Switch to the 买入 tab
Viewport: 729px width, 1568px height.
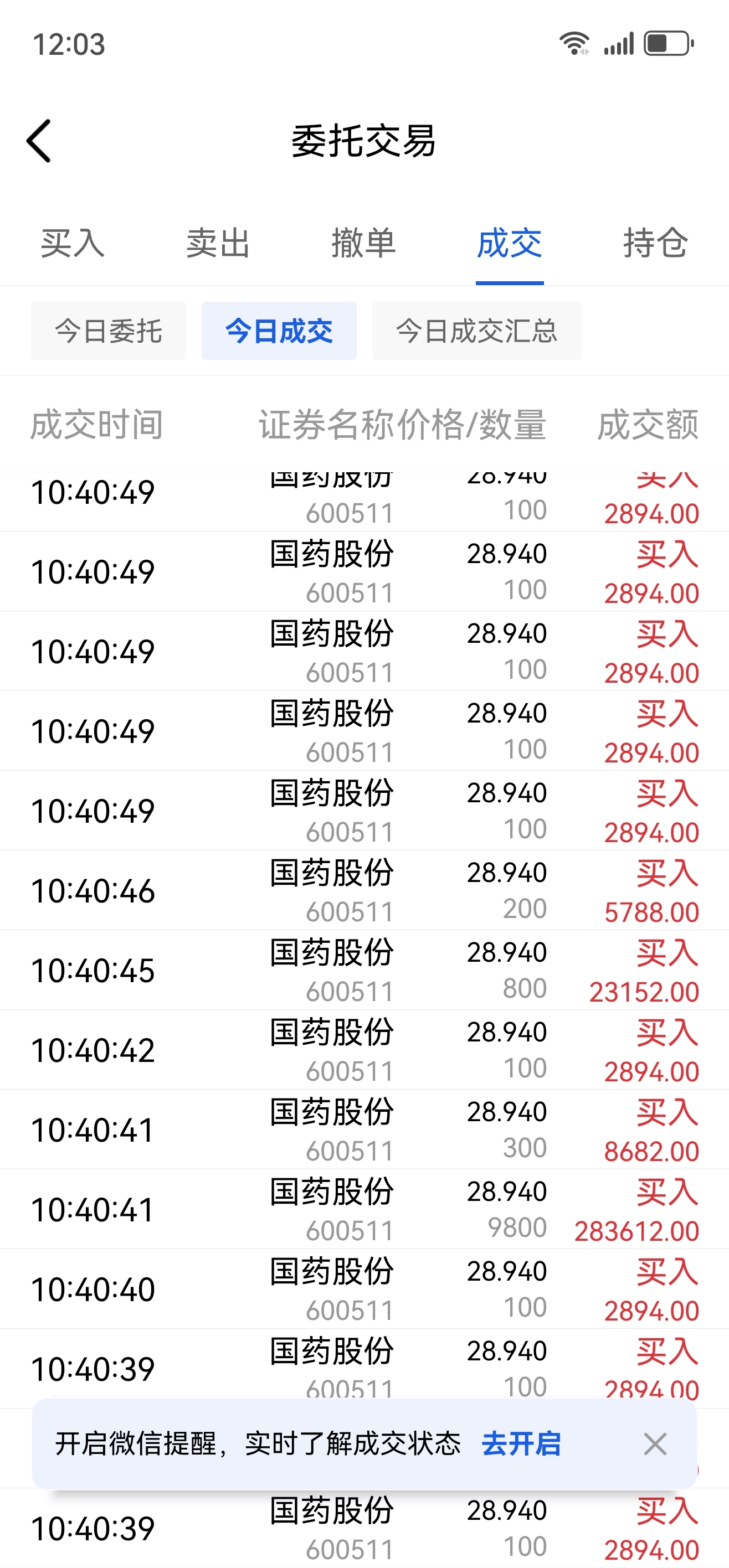73,244
